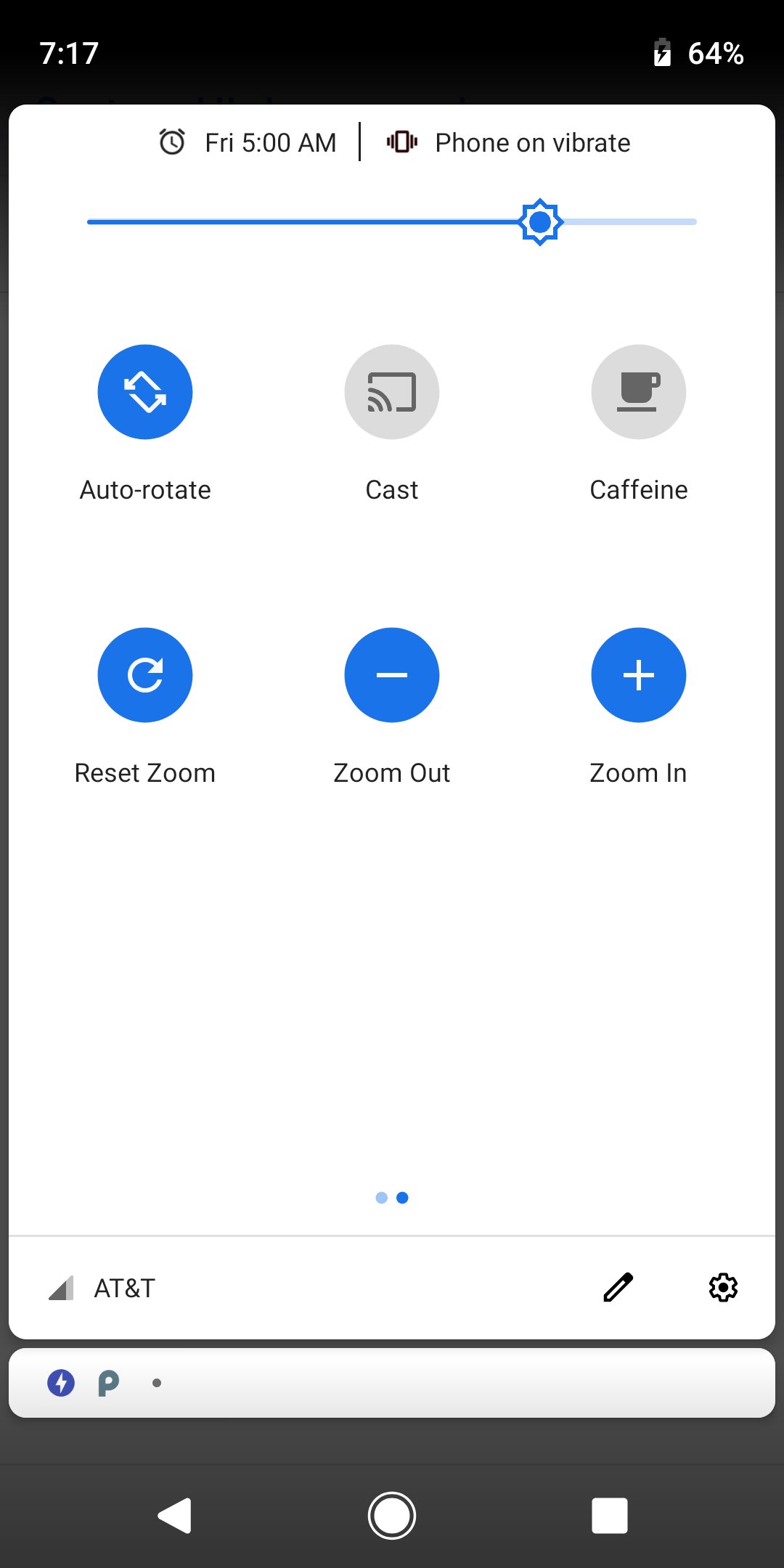Tap the Reset Zoom tile
Screen dimensions: 784x1568
click(145, 675)
